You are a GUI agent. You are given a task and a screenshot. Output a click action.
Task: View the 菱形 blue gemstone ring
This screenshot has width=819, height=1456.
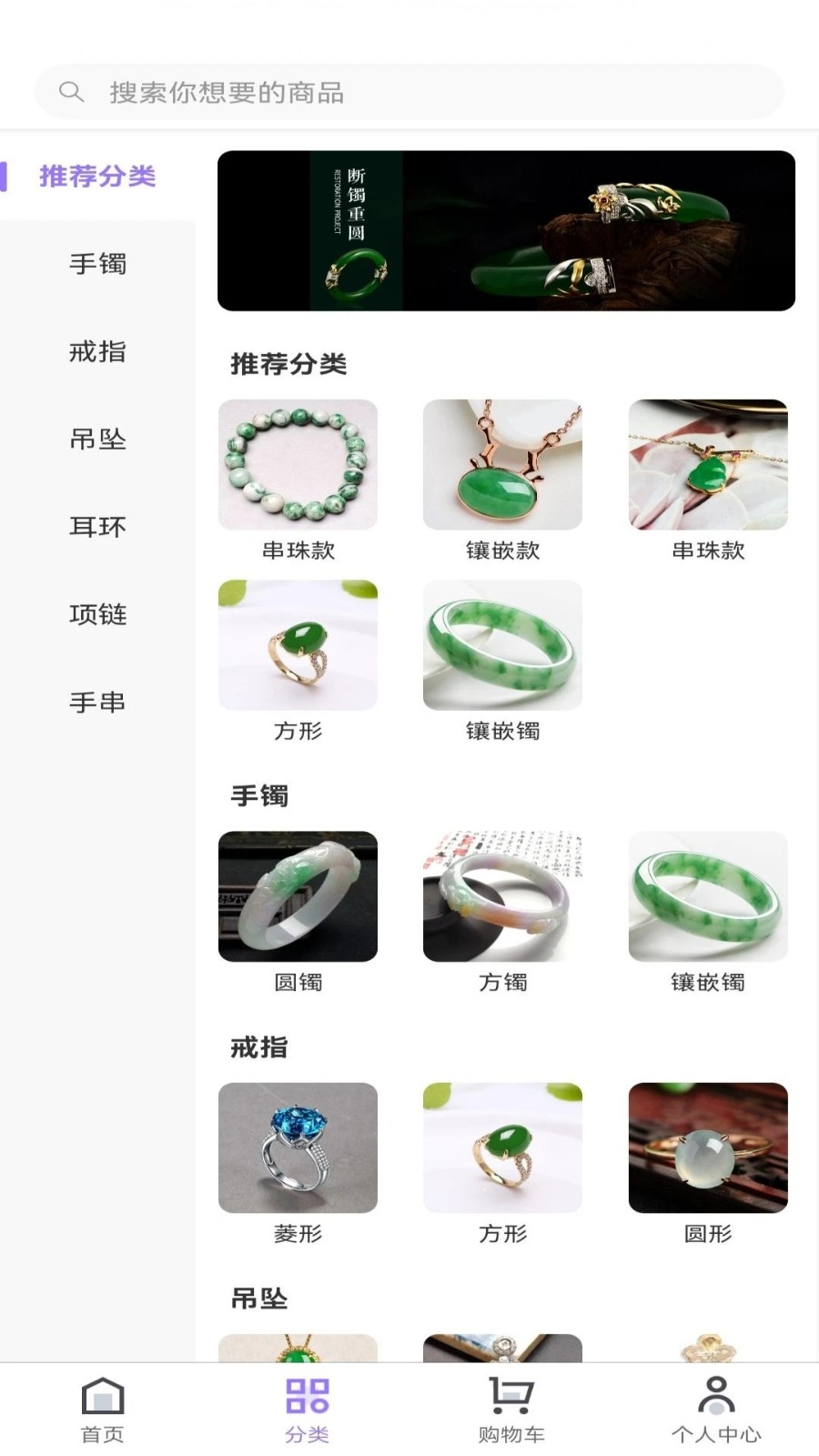click(x=298, y=1148)
